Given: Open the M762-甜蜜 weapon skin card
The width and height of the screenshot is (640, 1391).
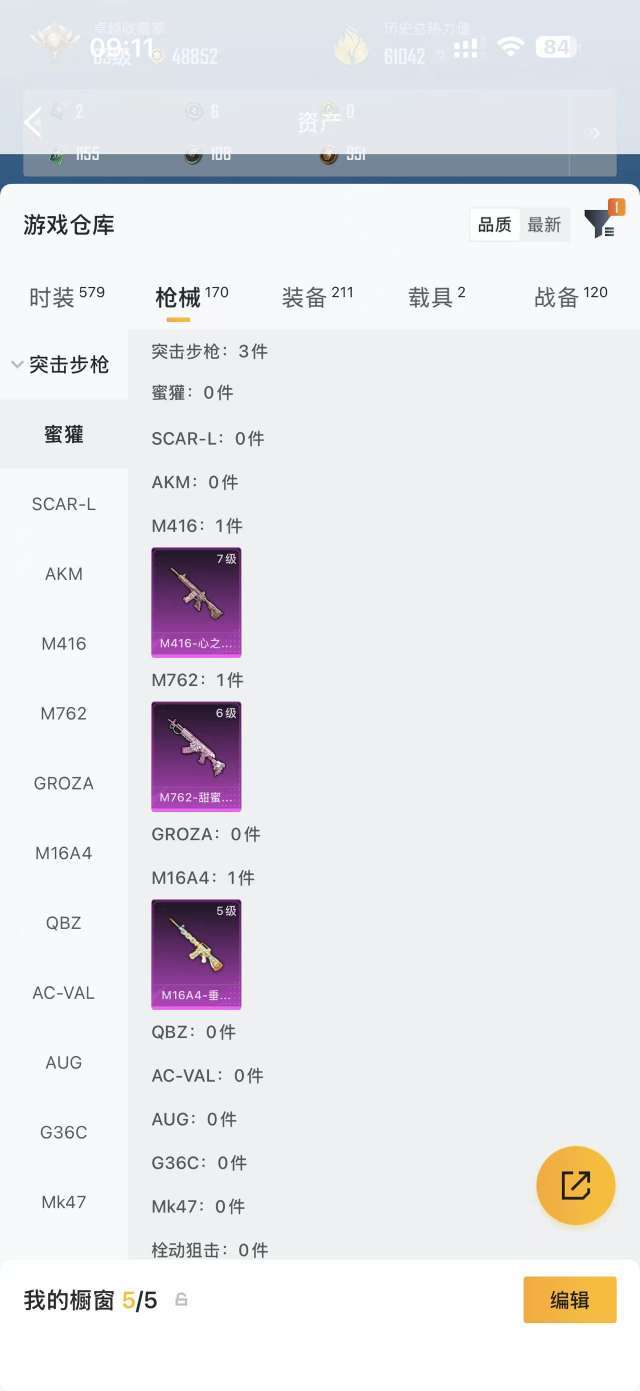Looking at the screenshot, I should coord(196,756).
